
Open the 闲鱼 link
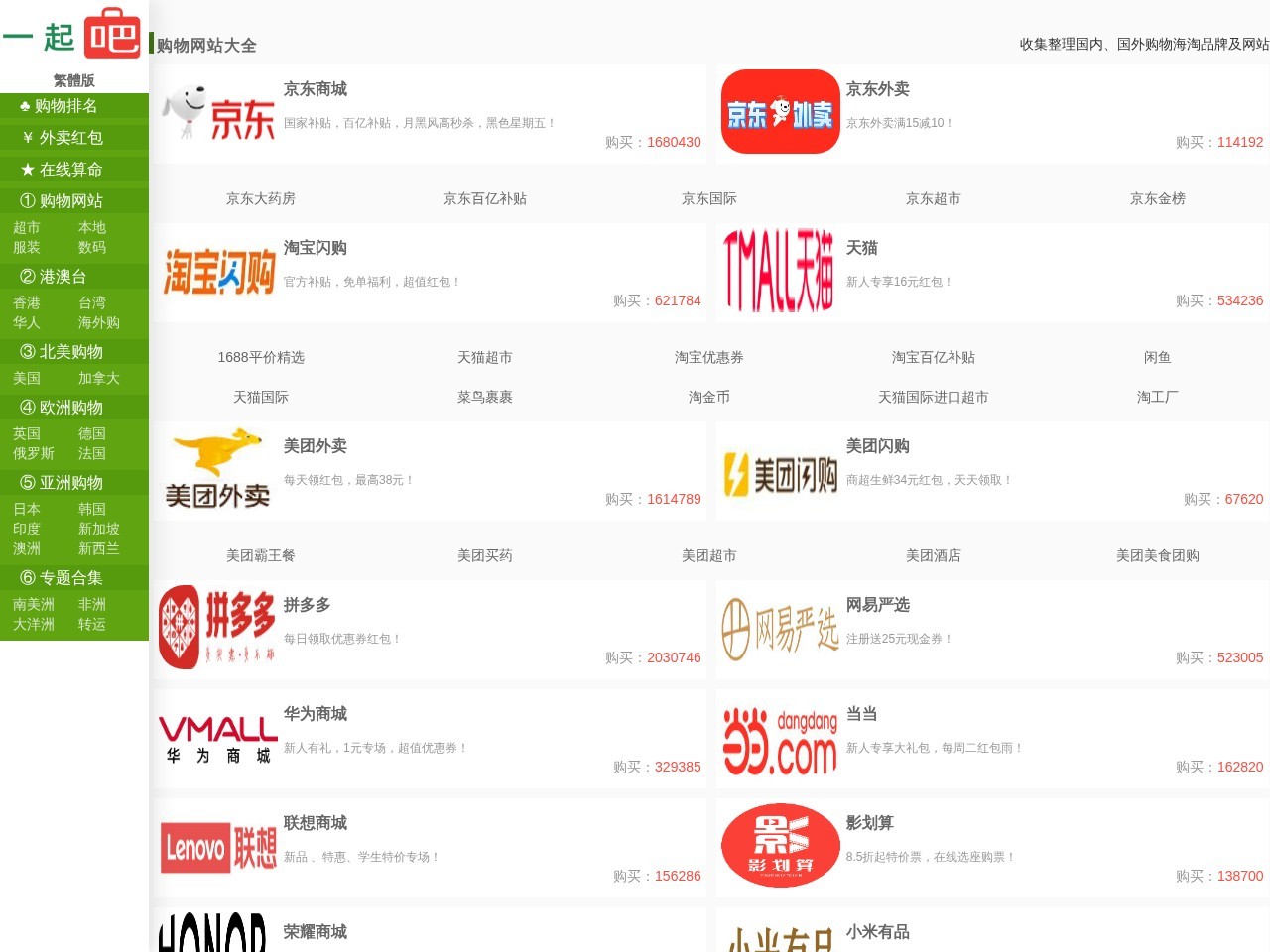coord(1157,357)
